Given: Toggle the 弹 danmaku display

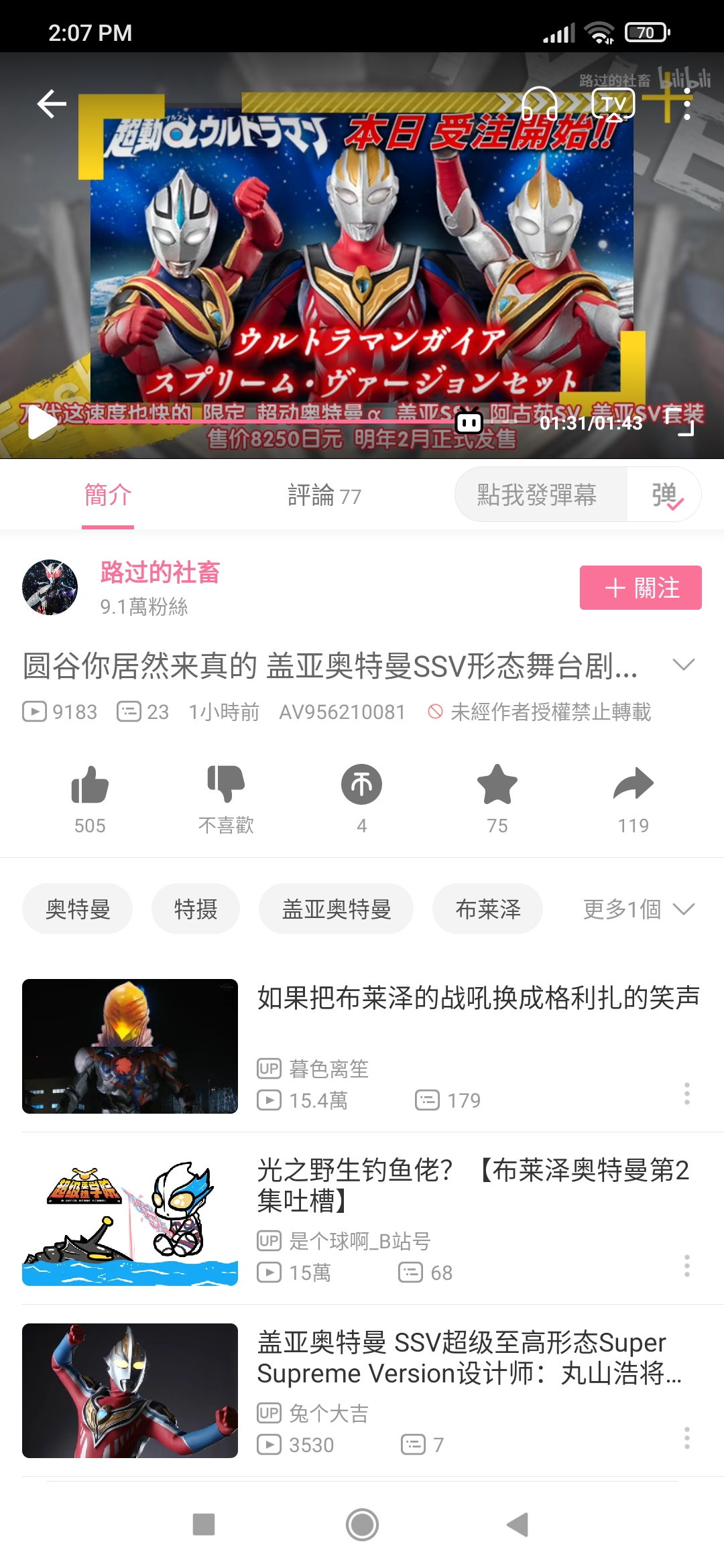Looking at the screenshot, I should pyautogui.click(x=666, y=495).
